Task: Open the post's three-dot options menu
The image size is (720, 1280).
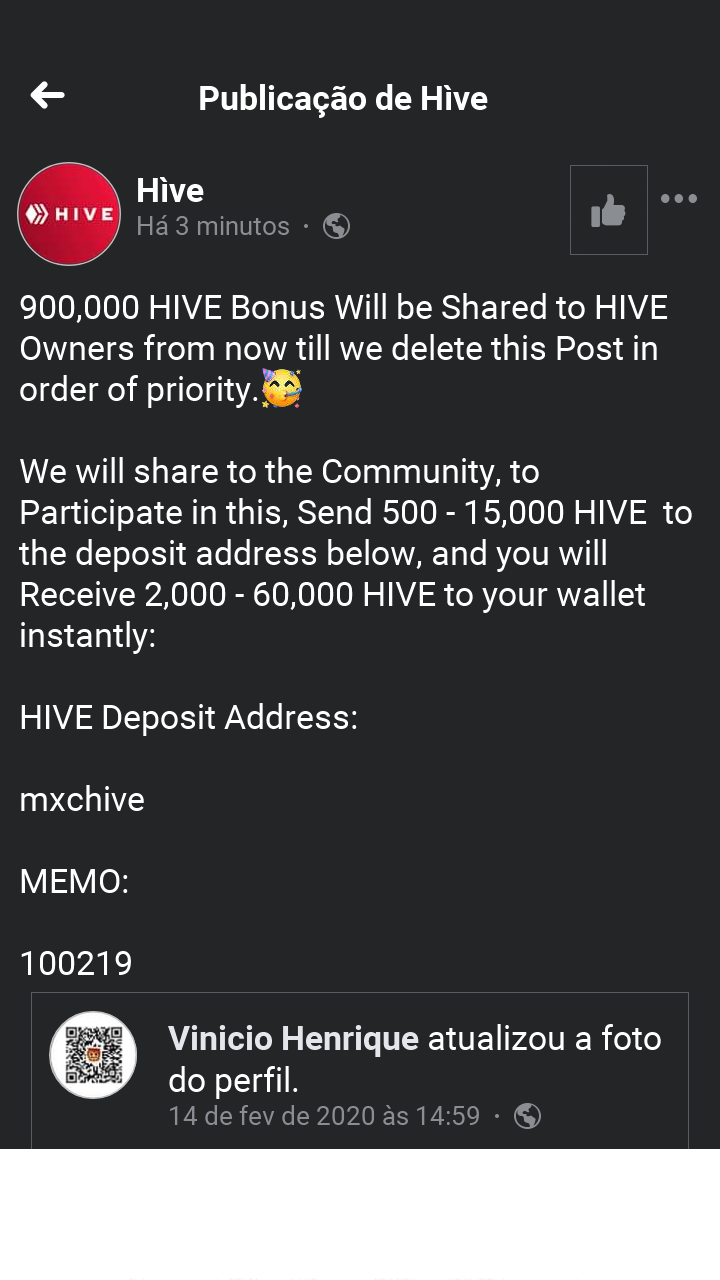Action: coord(679,198)
